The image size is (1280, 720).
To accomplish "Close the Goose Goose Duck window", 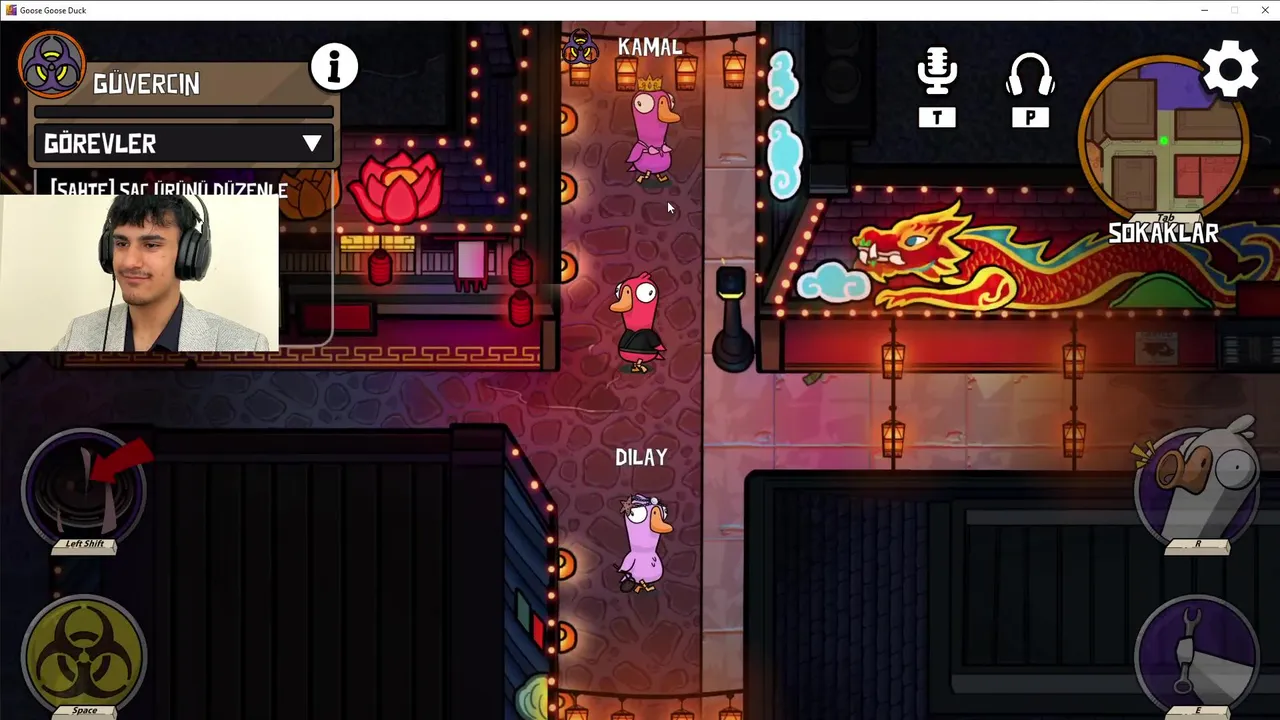I will click(x=1265, y=10).
